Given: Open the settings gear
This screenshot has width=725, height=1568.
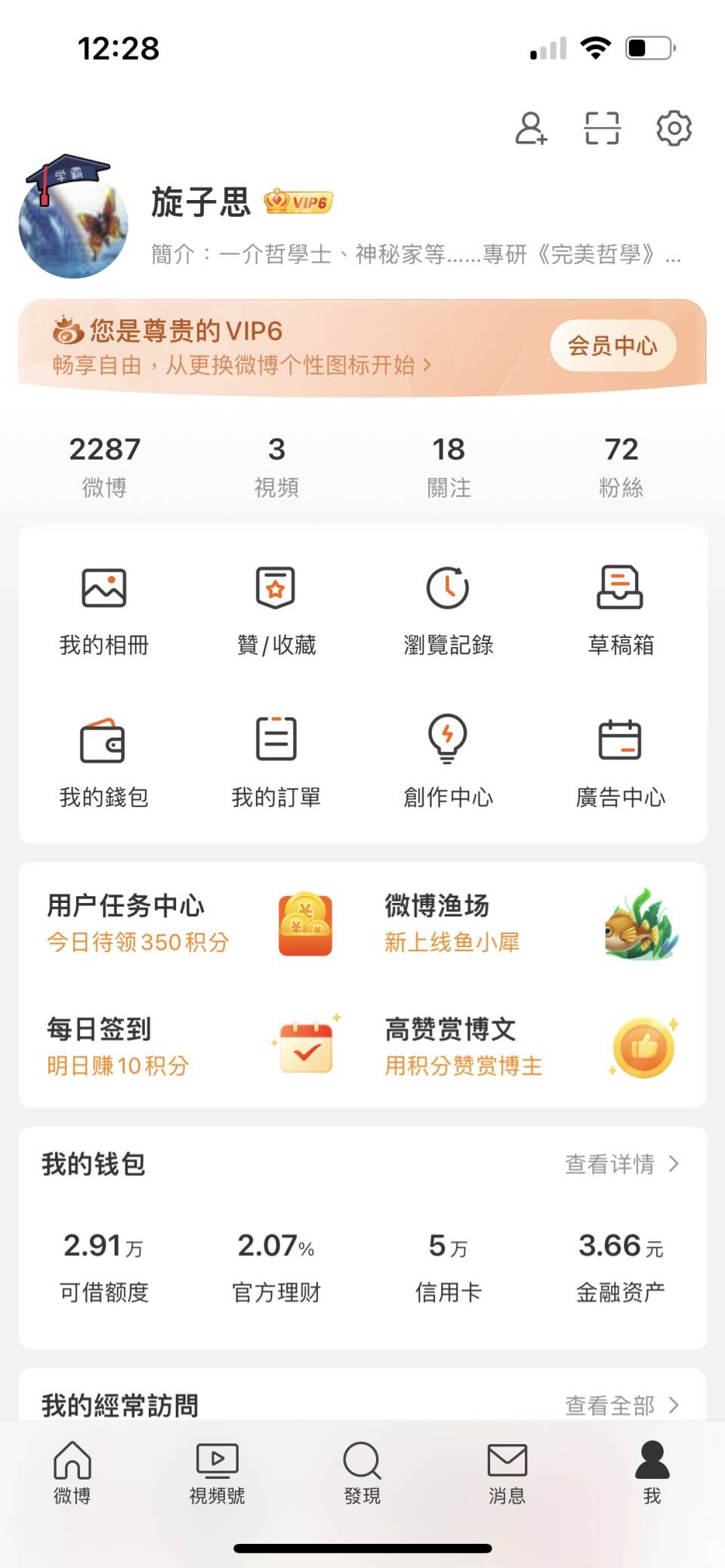Looking at the screenshot, I should [673, 128].
